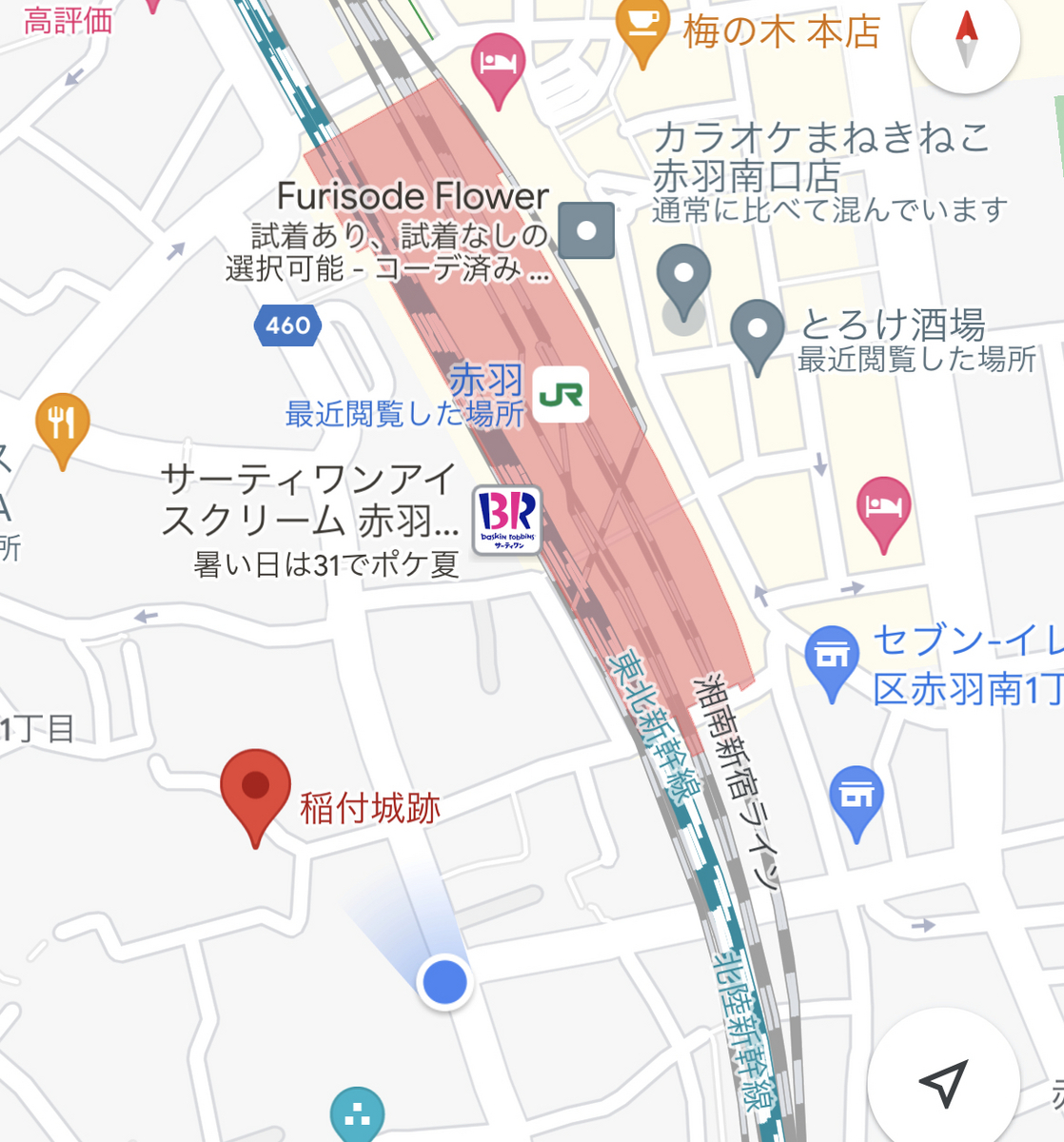Select the 梅の木 本店 cafe pin
Screen dimensions: 1064x1142
(x=643, y=25)
